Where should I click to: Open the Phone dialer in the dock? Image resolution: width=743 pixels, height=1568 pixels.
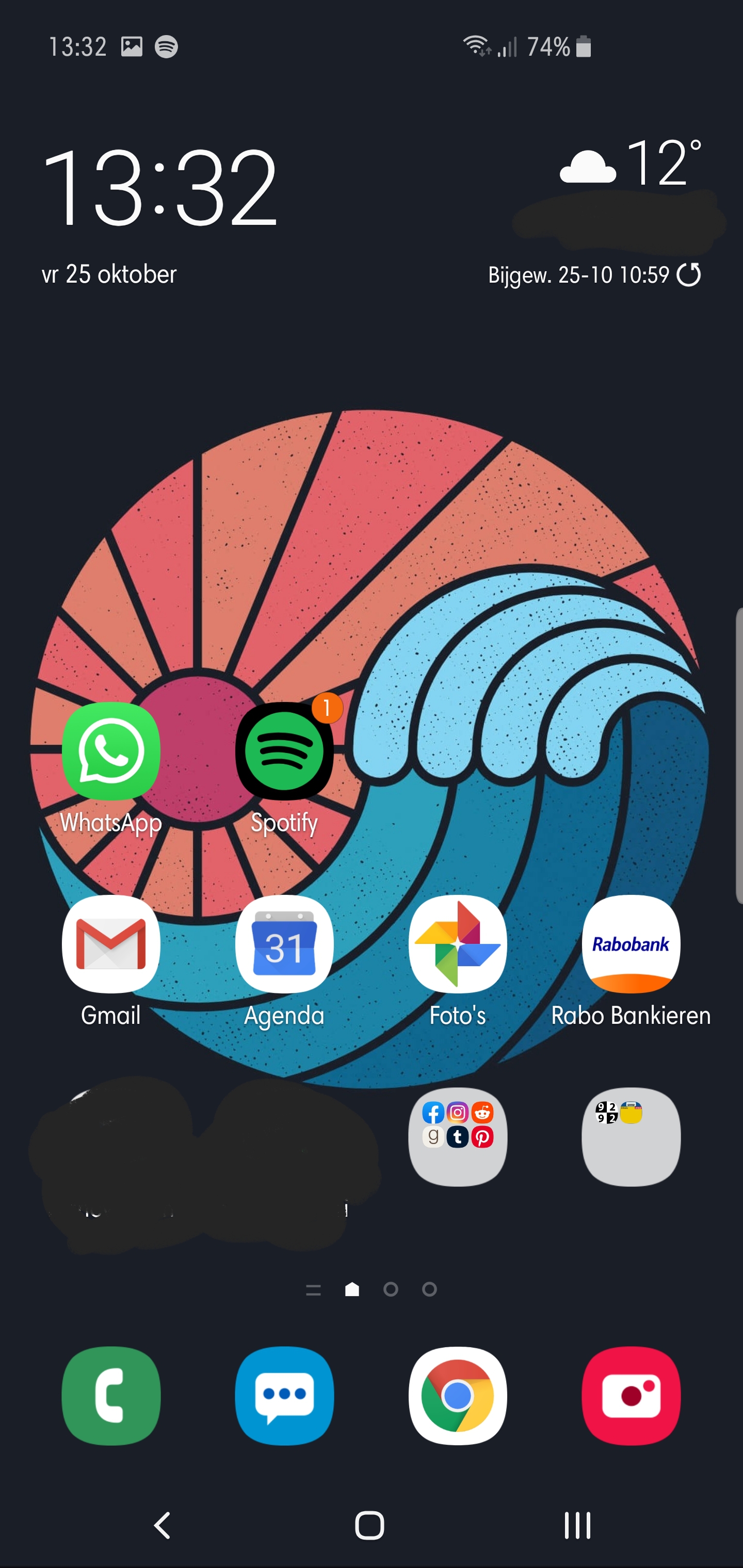point(111,1396)
